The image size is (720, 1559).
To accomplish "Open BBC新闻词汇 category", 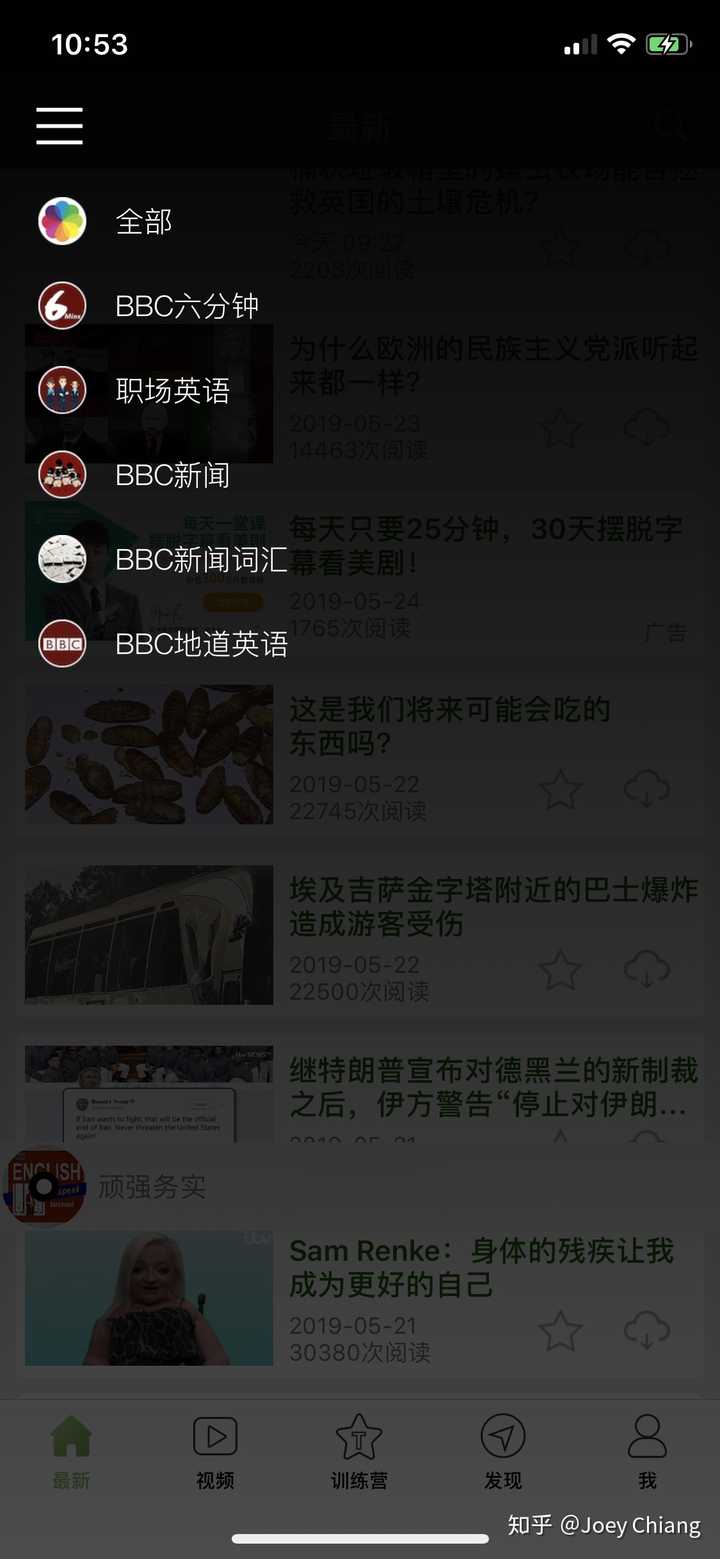I will [x=201, y=560].
